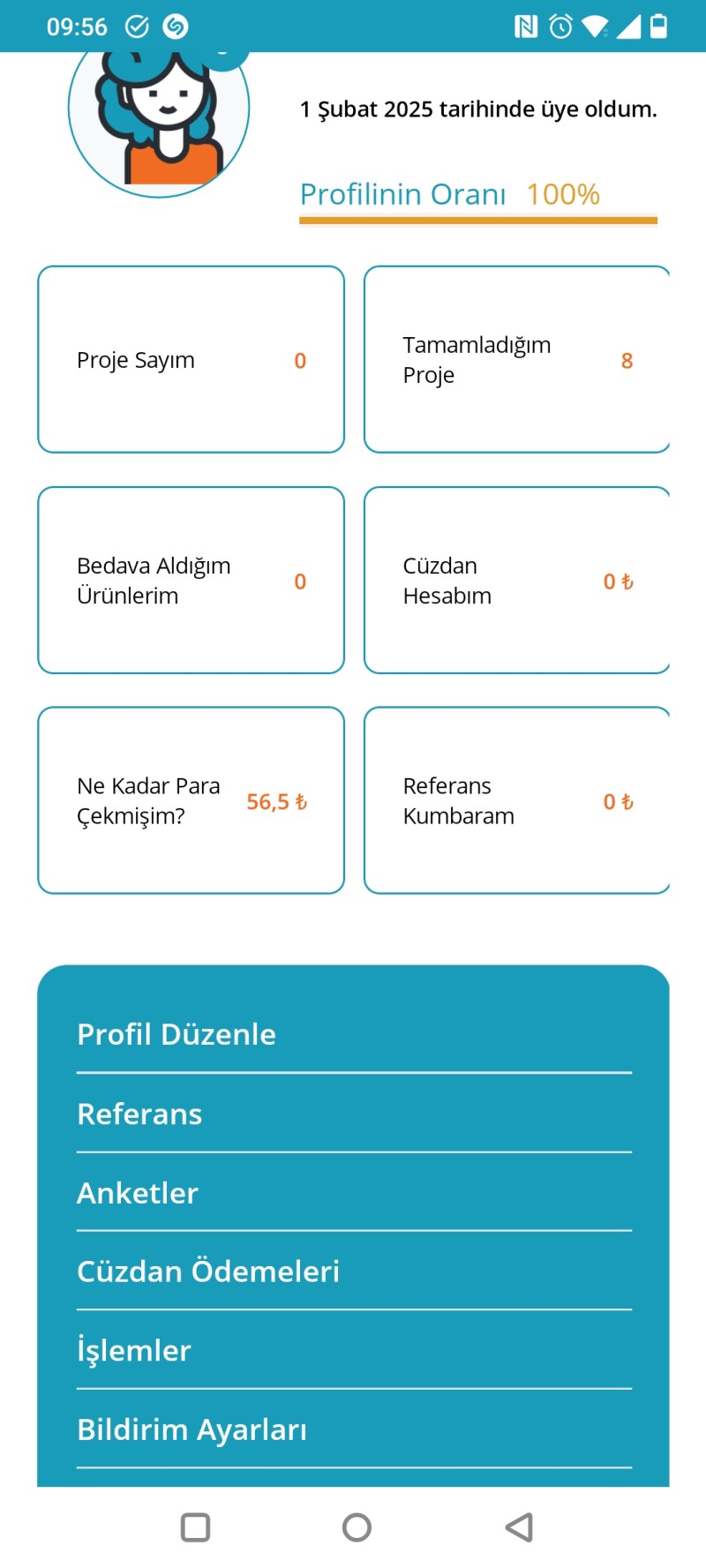
Task: View the Tamamladığım Proje card
Action: pos(517,360)
